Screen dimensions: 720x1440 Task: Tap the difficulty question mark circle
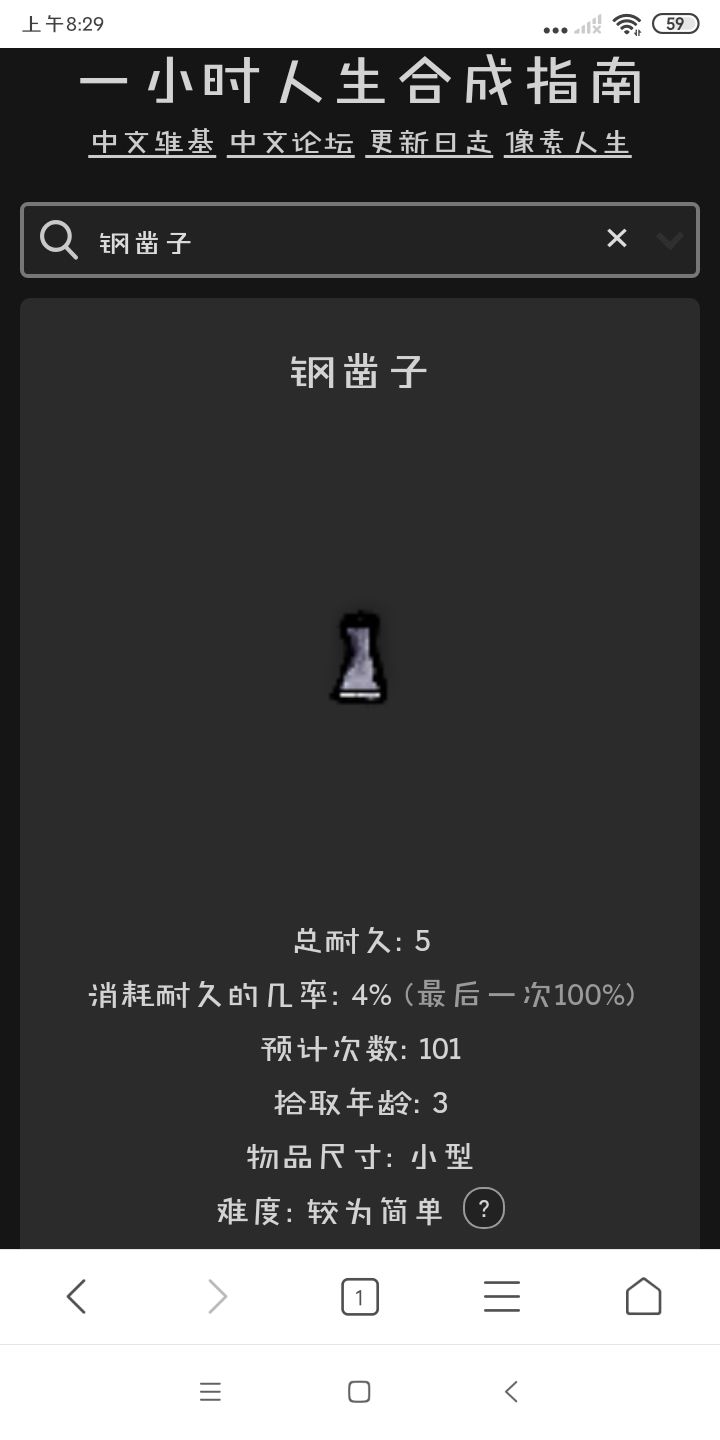pos(486,1208)
